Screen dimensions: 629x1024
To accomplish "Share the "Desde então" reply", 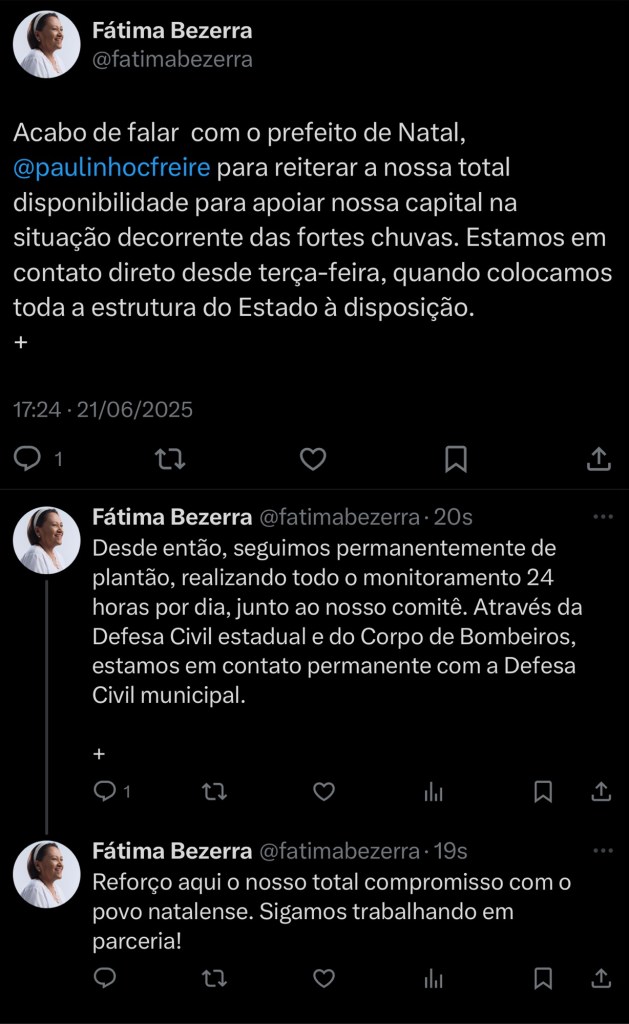I will tap(602, 791).
